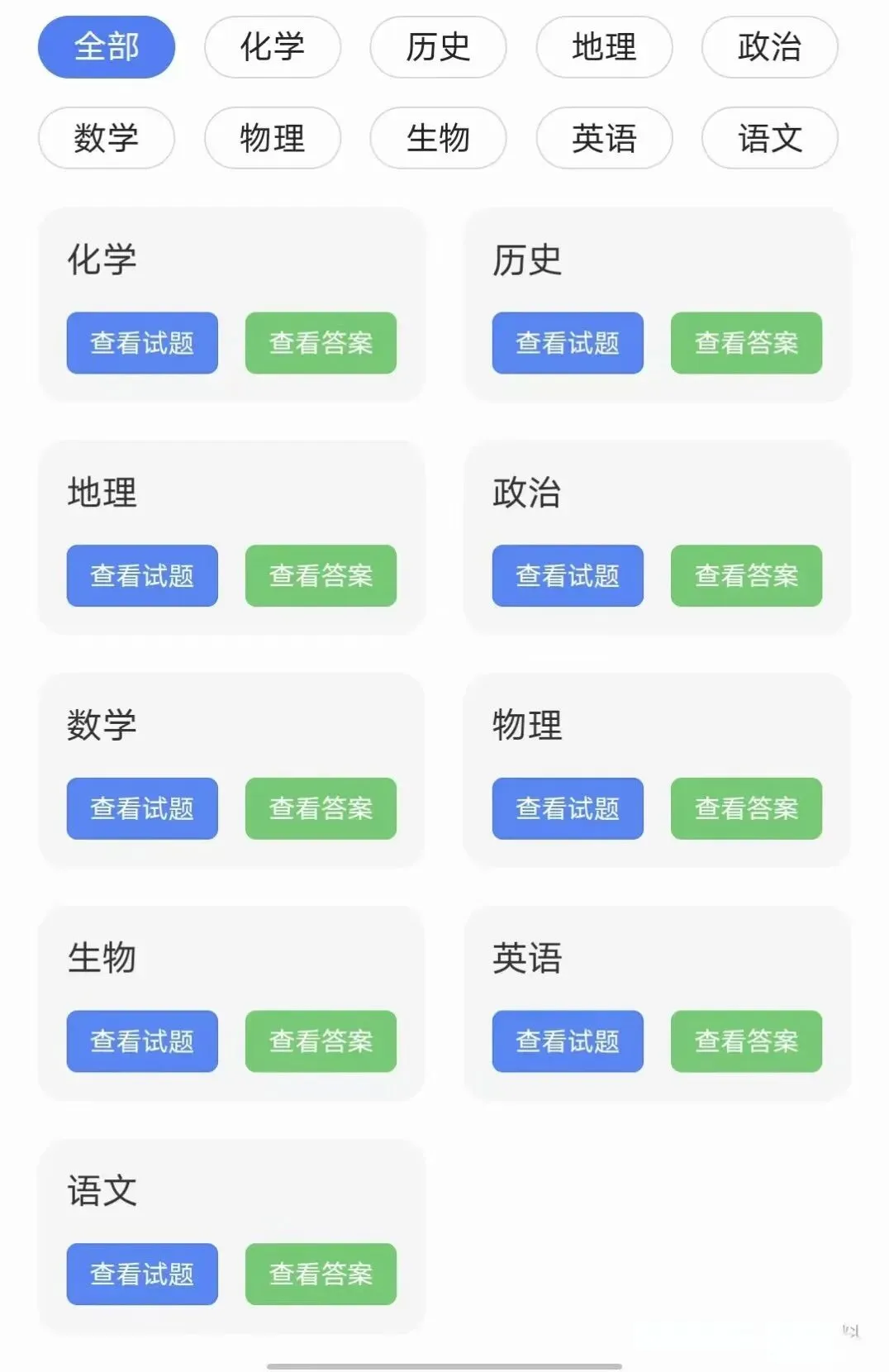The image size is (889, 1372).
Task: Open 查看试题 in the 化学 card
Action: pyautogui.click(x=142, y=343)
